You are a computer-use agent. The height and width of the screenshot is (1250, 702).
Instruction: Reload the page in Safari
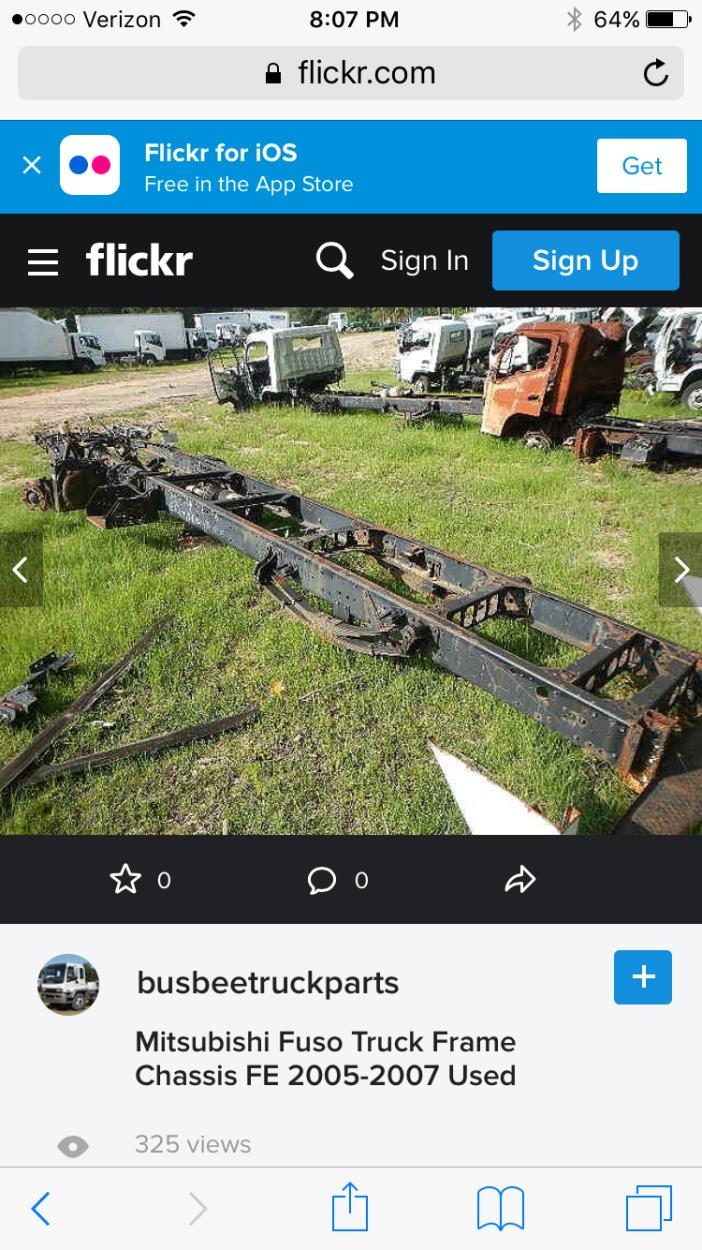[656, 73]
